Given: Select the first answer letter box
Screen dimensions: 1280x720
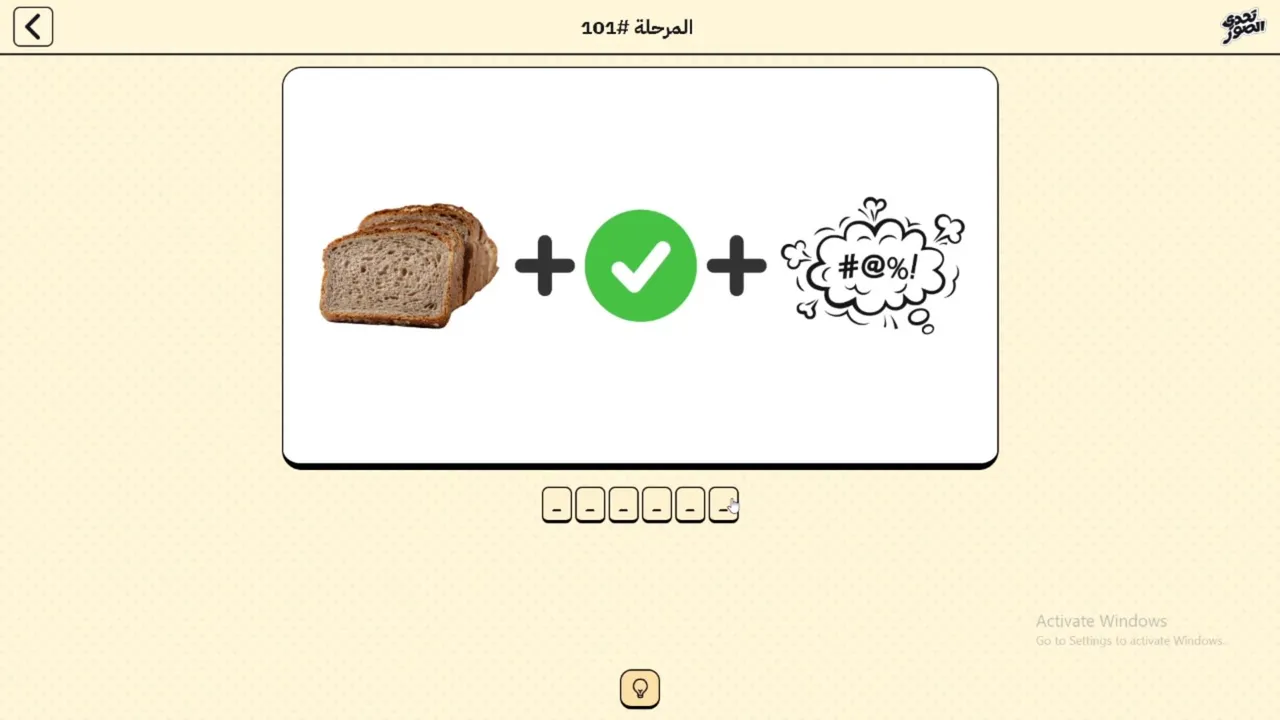Looking at the screenshot, I should pyautogui.click(x=723, y=505).
